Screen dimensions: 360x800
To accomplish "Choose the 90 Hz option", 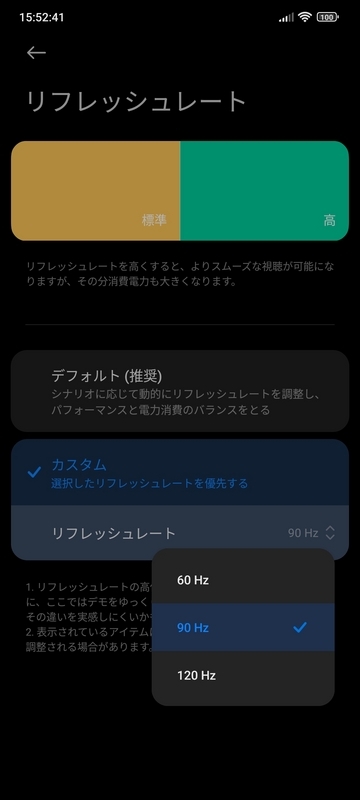I will [243, 628].
